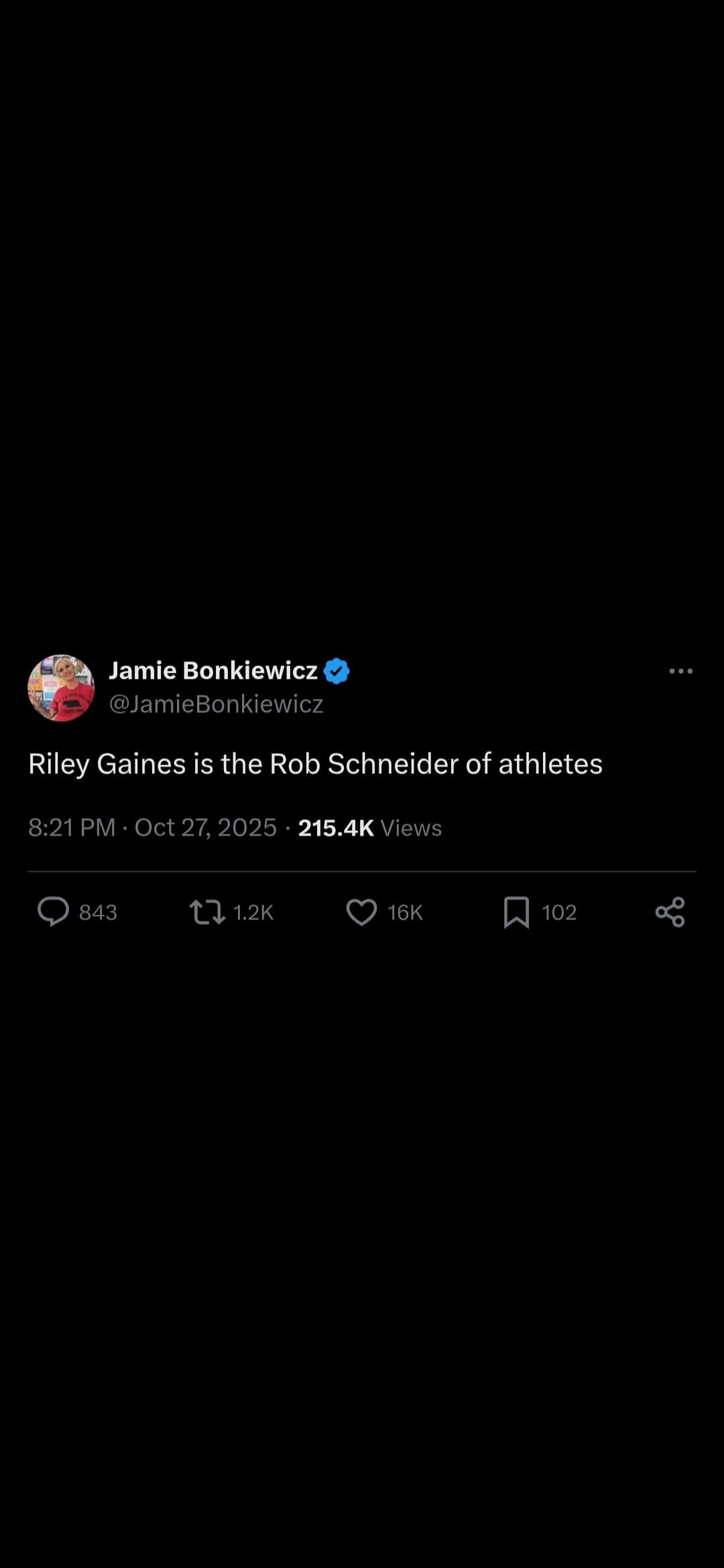The width and height of the screenshot is (724, 1568).
Task: Open the @JamieBonkiewicz handle link
Action: 216,704
